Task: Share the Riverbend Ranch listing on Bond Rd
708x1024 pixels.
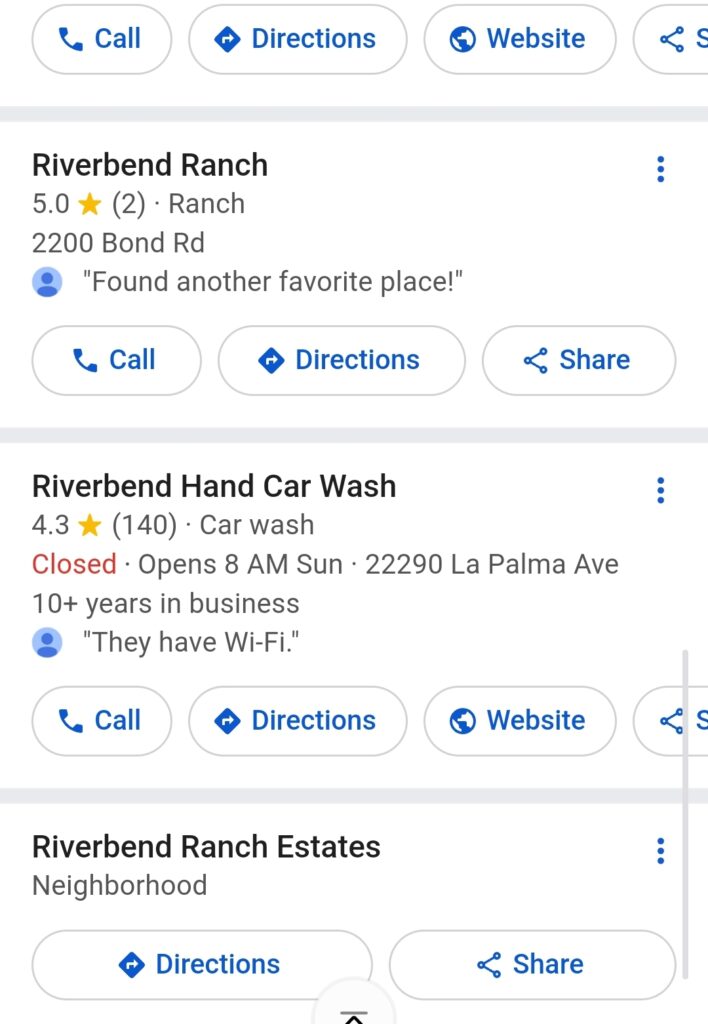Action: 578,360
